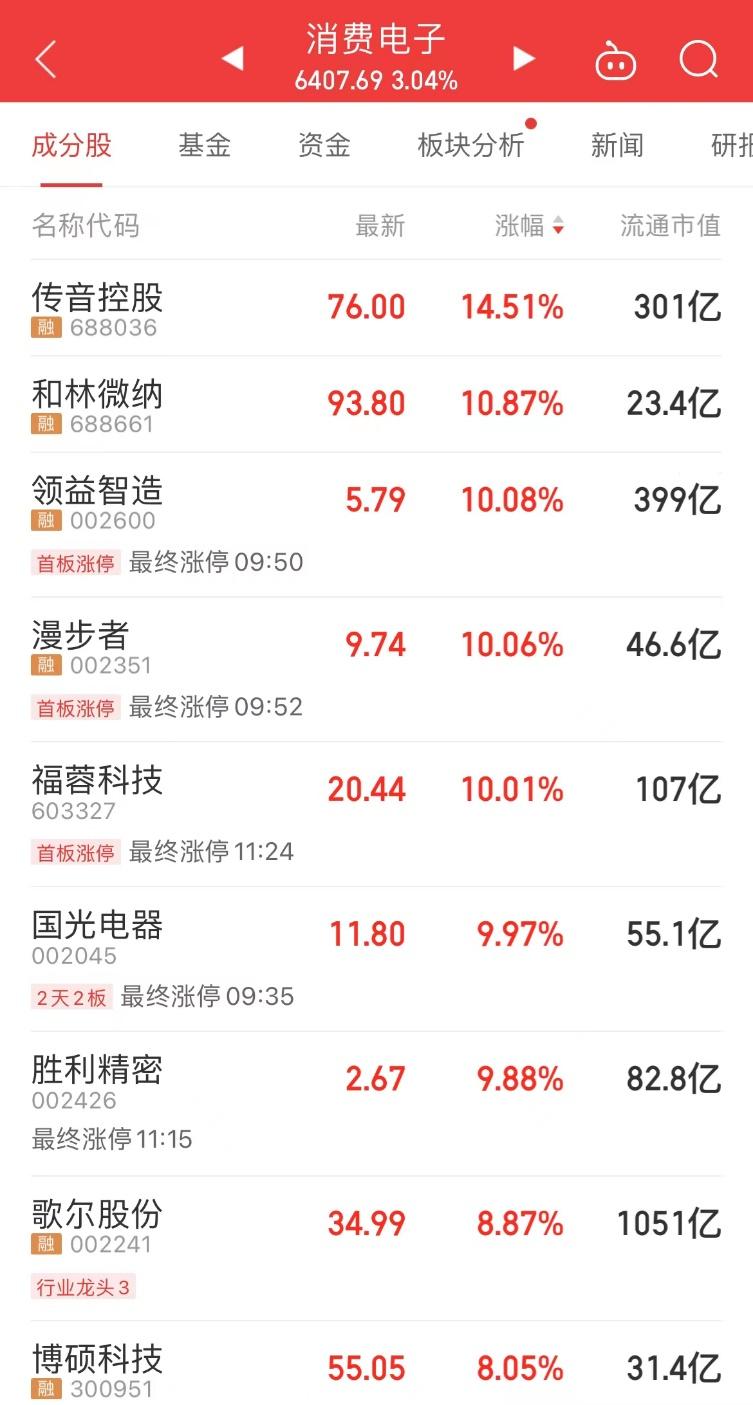Image resolution: width=753 pixels, height=1405 pixels.
Task: Switch to the 资金 tab
Action: [324, 146]
